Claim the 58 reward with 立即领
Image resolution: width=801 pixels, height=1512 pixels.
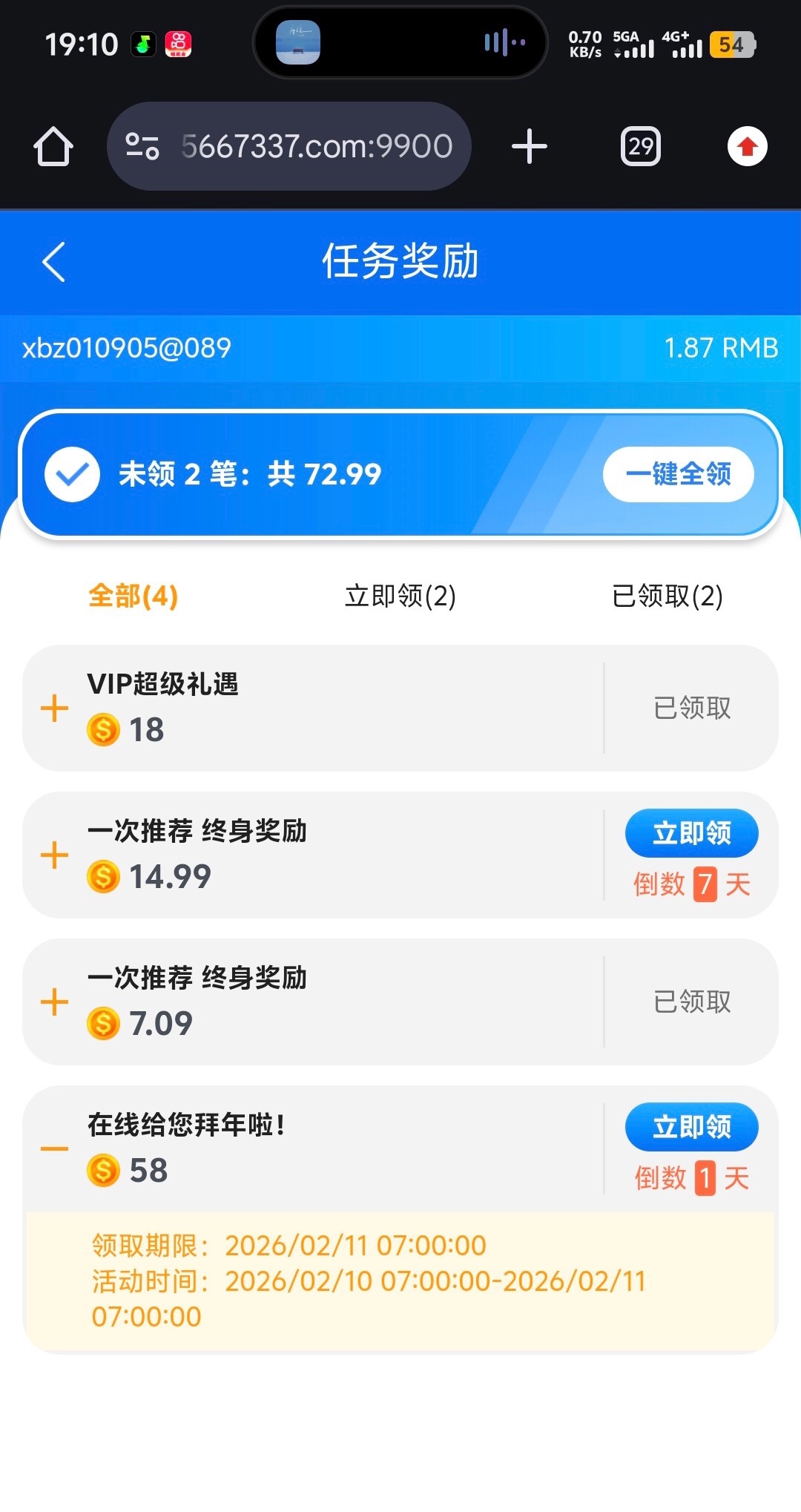[691, 1127]
